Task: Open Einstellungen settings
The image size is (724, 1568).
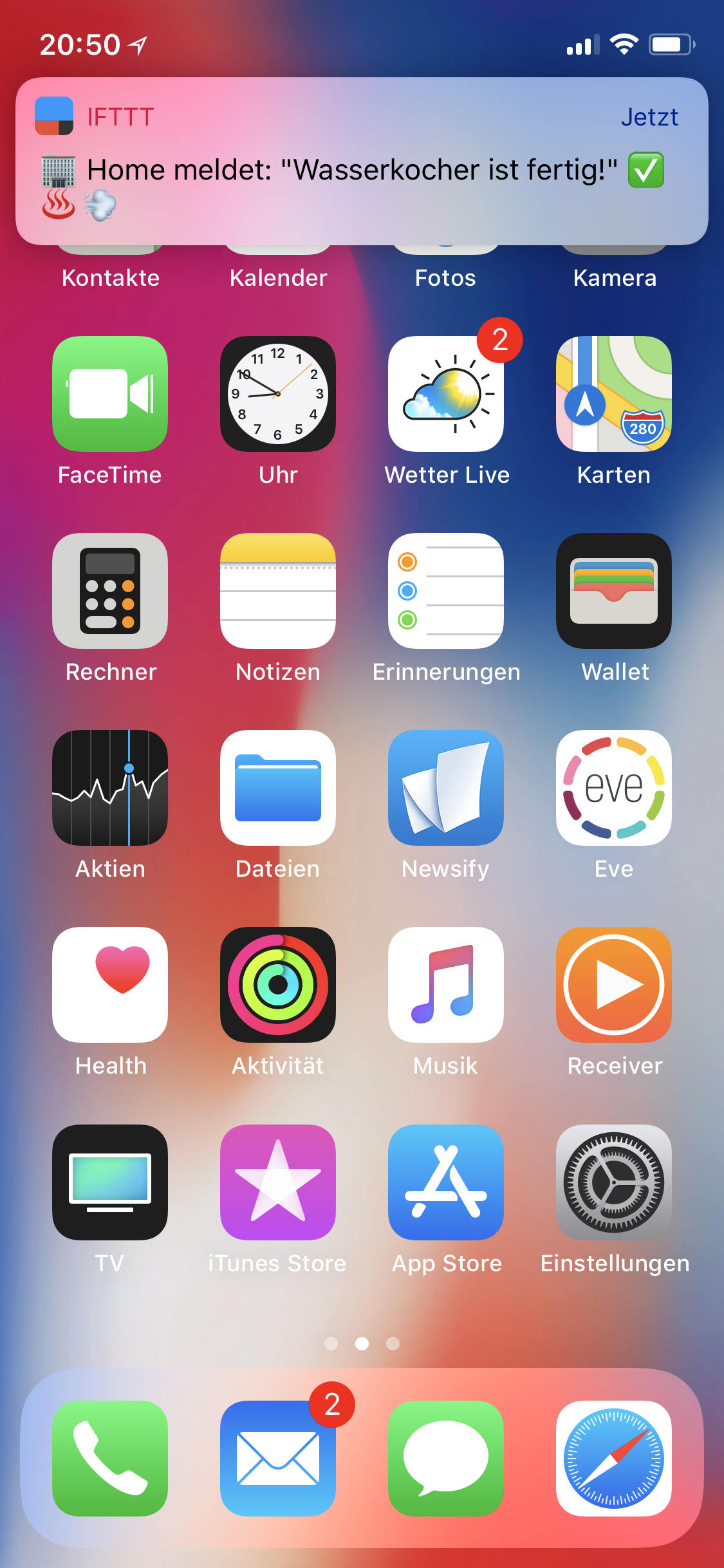Action: point(614,1182)
